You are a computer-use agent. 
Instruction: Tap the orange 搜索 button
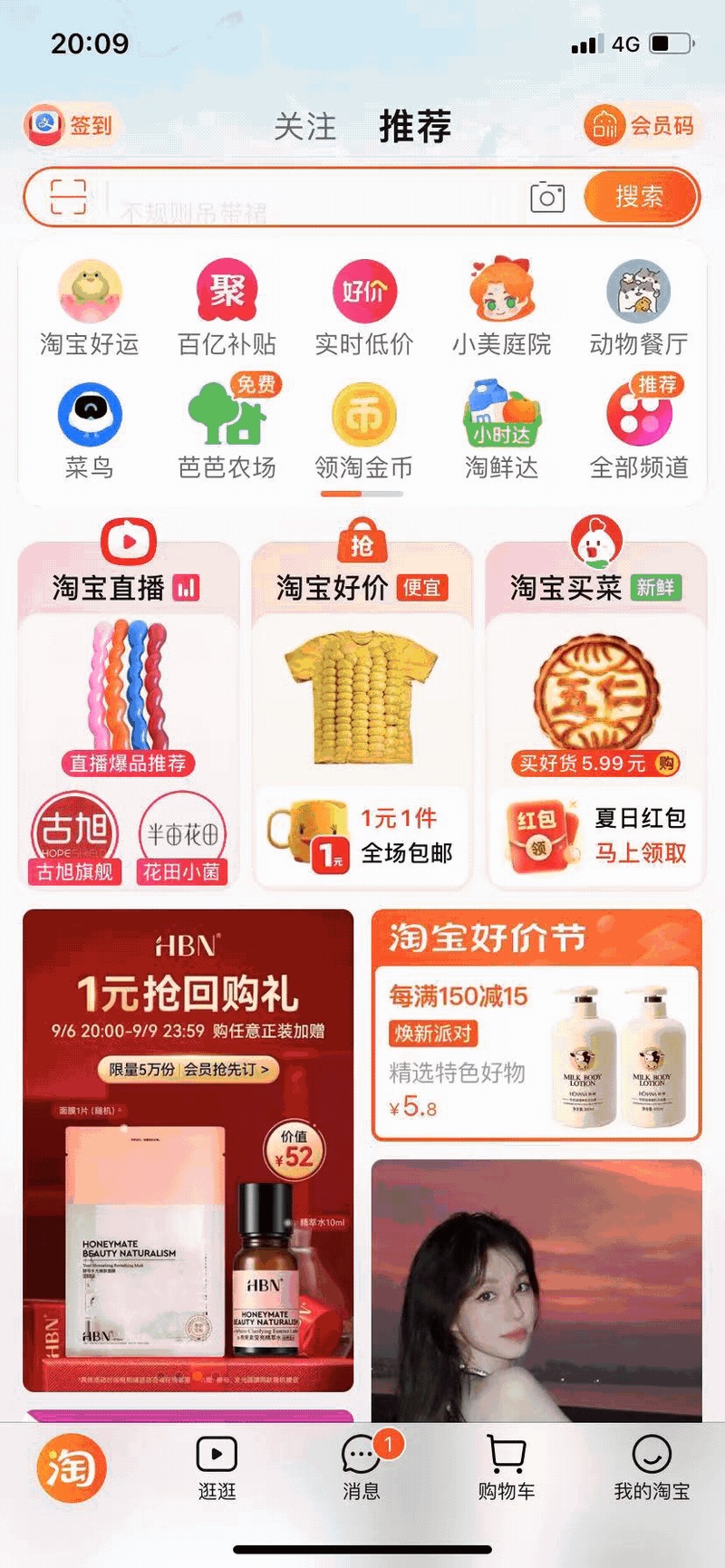640,197
